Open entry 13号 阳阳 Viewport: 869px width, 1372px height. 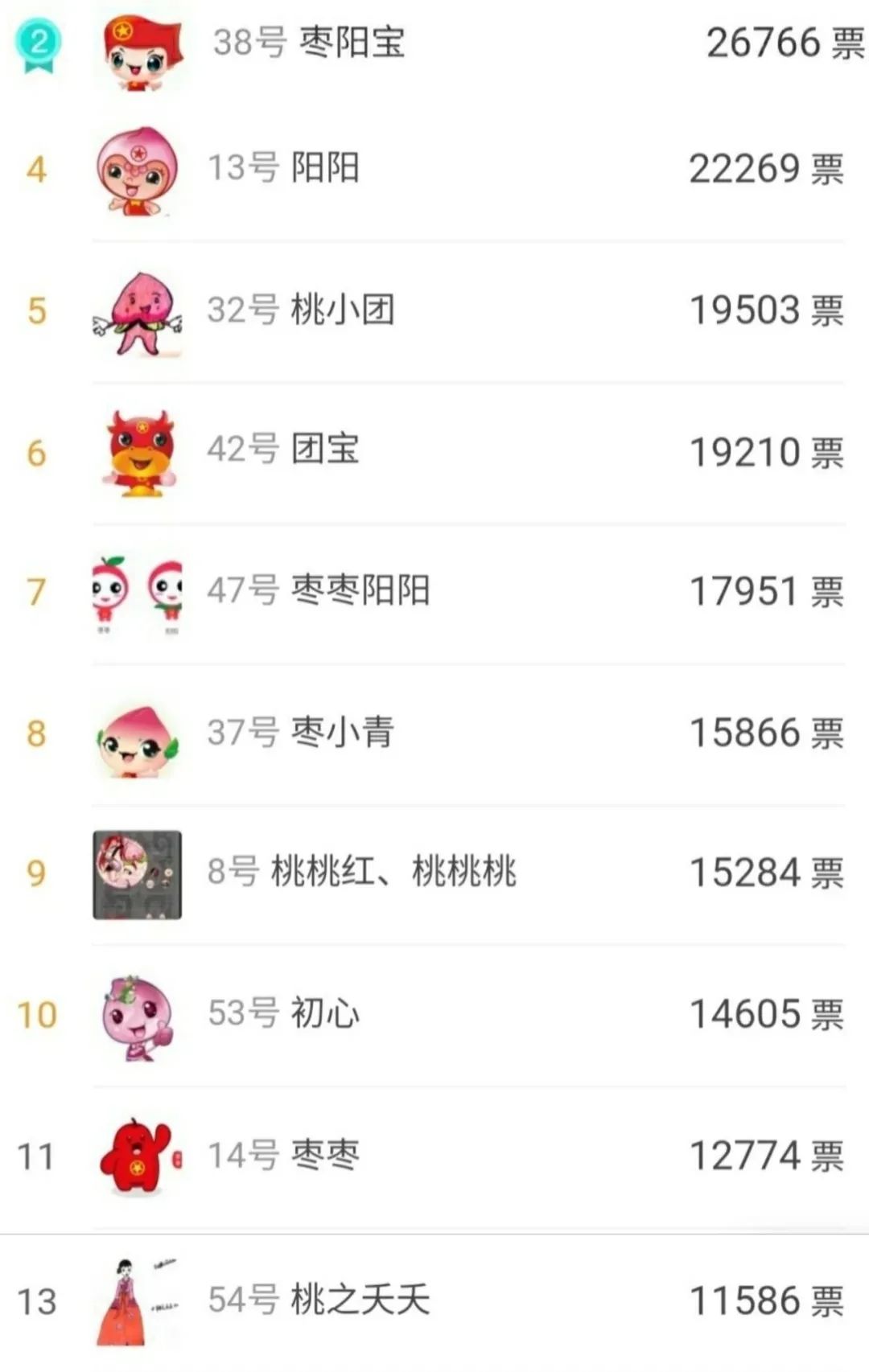pyautogui.click(x=283, y=168)
